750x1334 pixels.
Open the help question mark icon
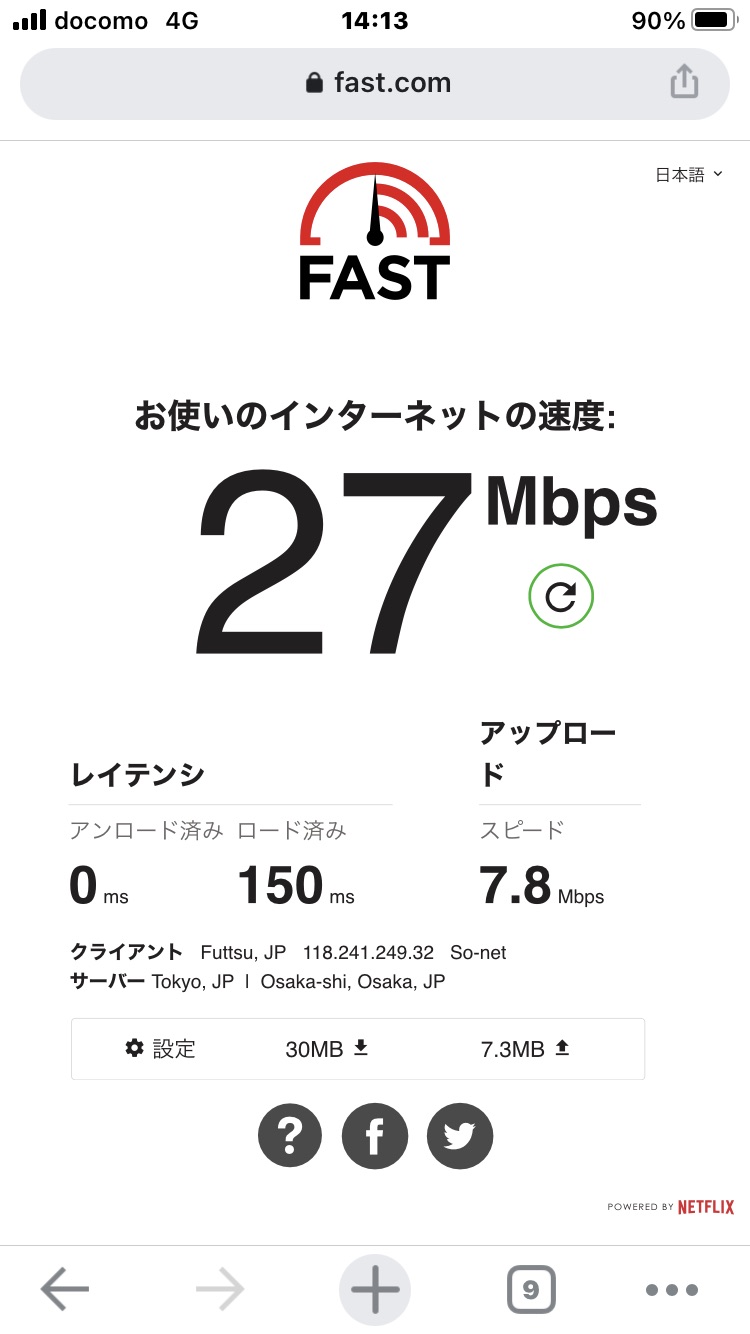(290, 1136)
